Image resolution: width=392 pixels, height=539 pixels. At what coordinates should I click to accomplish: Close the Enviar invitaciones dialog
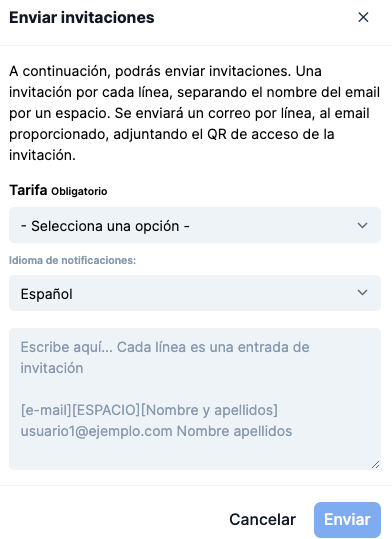(363, 17)
